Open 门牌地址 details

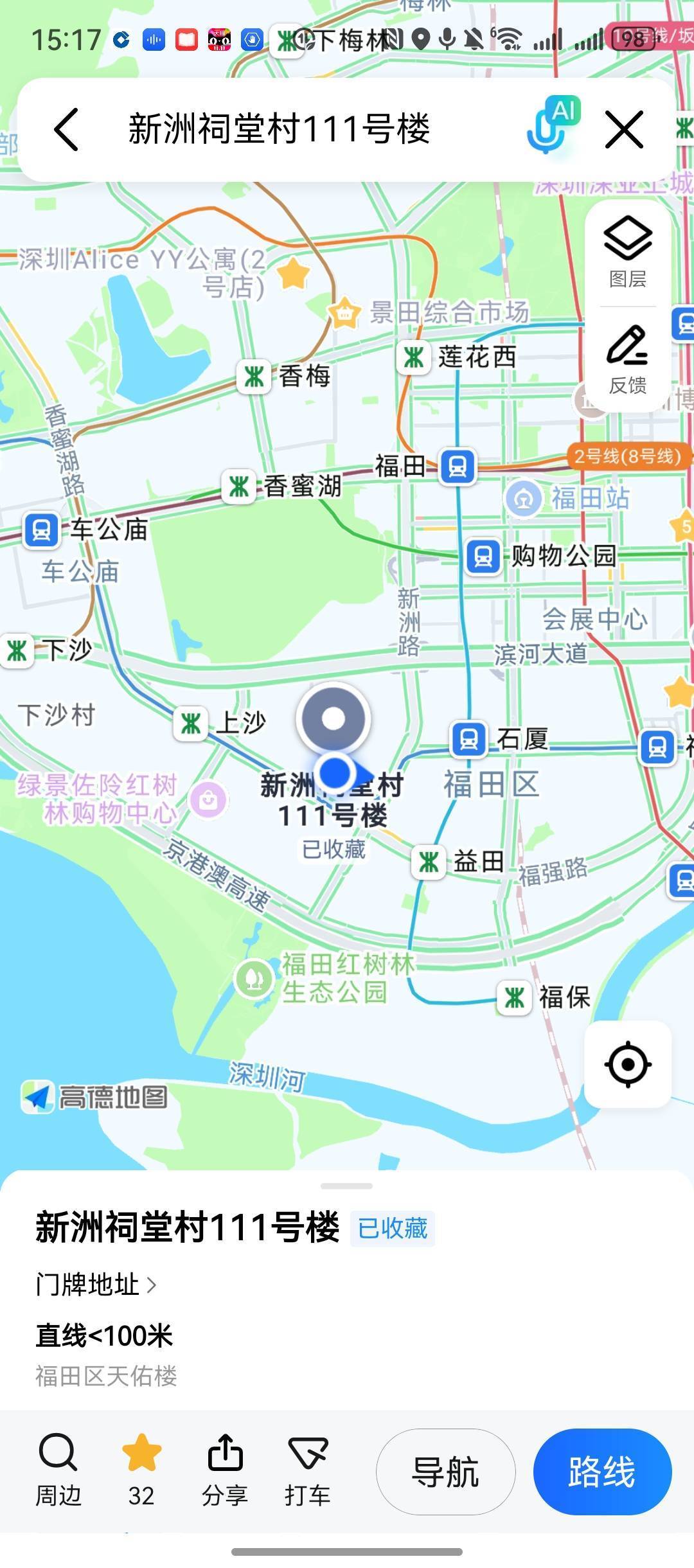pyautogui.click(x=95, y=1285)
